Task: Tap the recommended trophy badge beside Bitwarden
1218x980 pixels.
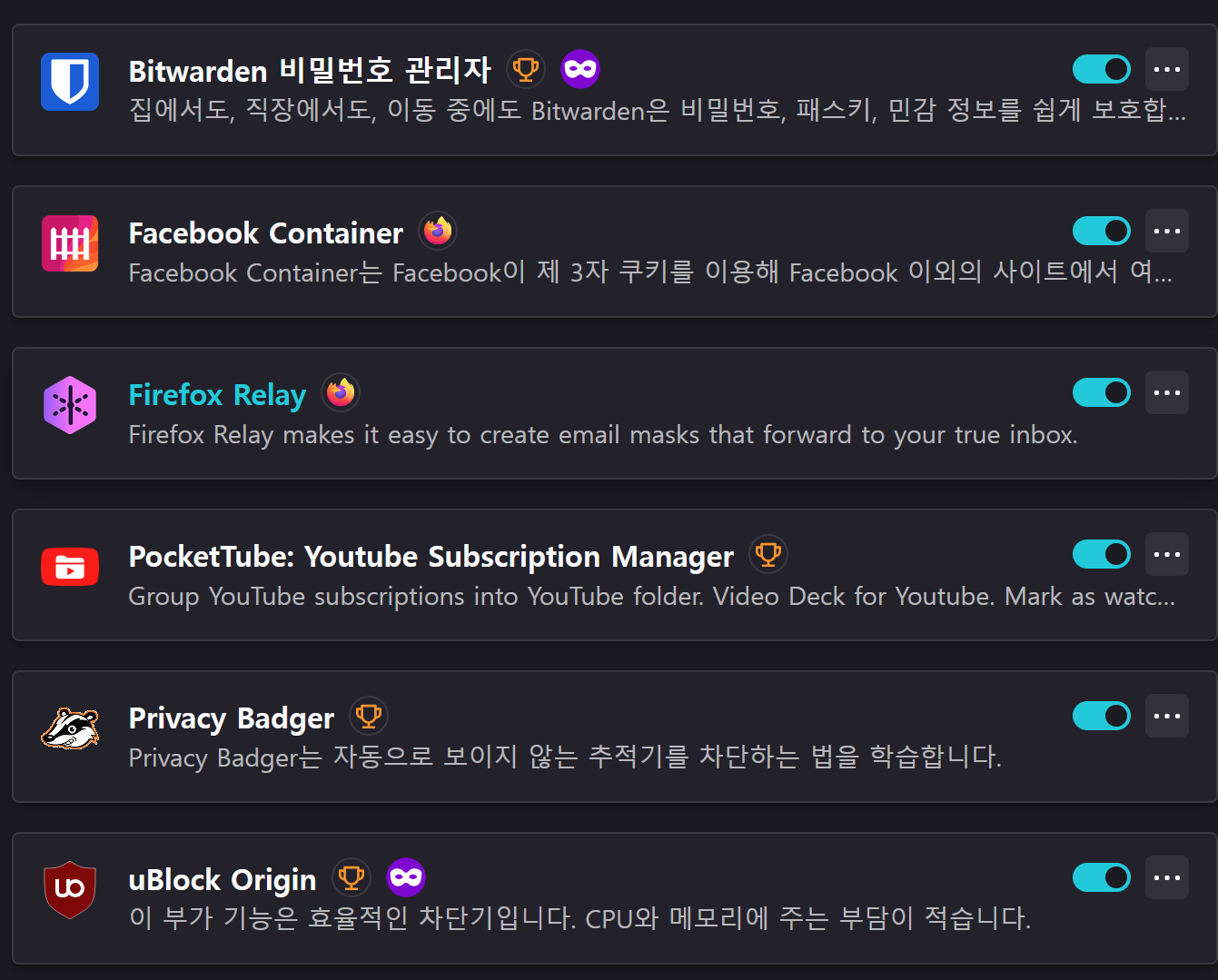Action: pyautogui.click(x=525, y=69)
